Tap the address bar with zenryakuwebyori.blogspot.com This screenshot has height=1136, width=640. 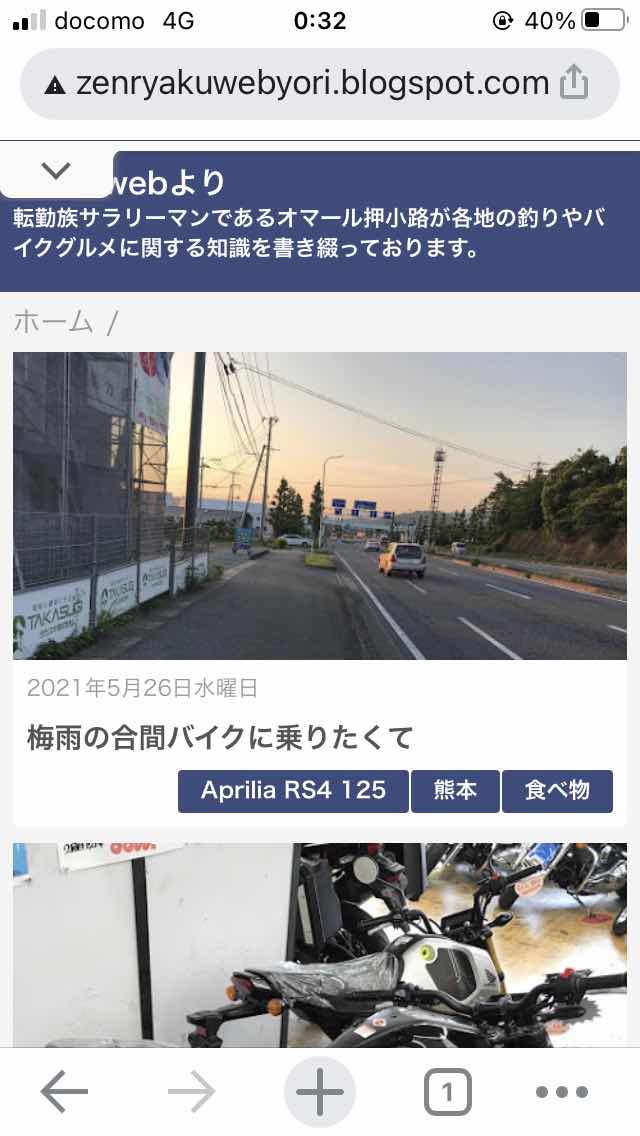click(298, 84)
